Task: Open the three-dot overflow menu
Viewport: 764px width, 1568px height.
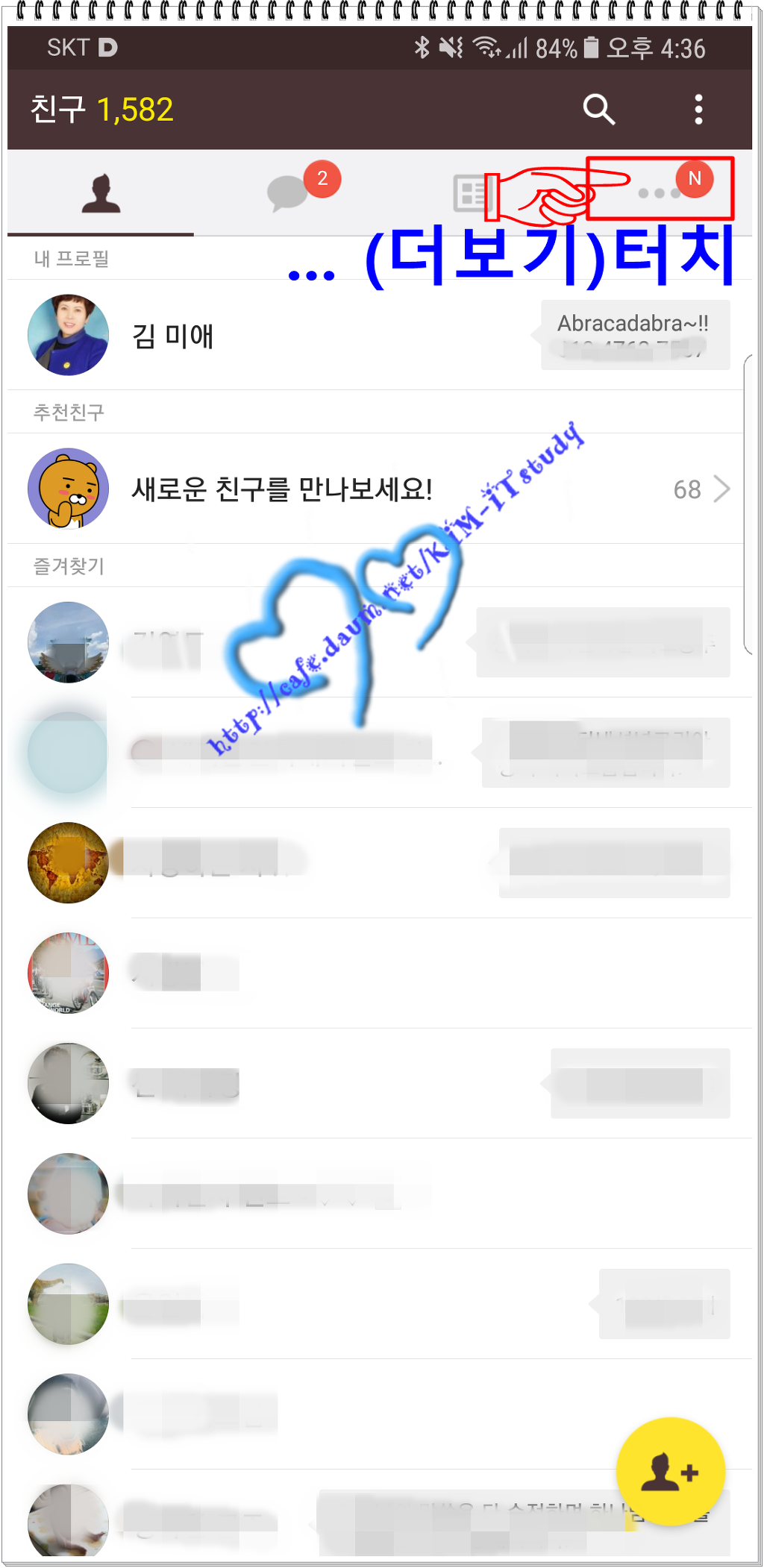Action: coord(698,110)
